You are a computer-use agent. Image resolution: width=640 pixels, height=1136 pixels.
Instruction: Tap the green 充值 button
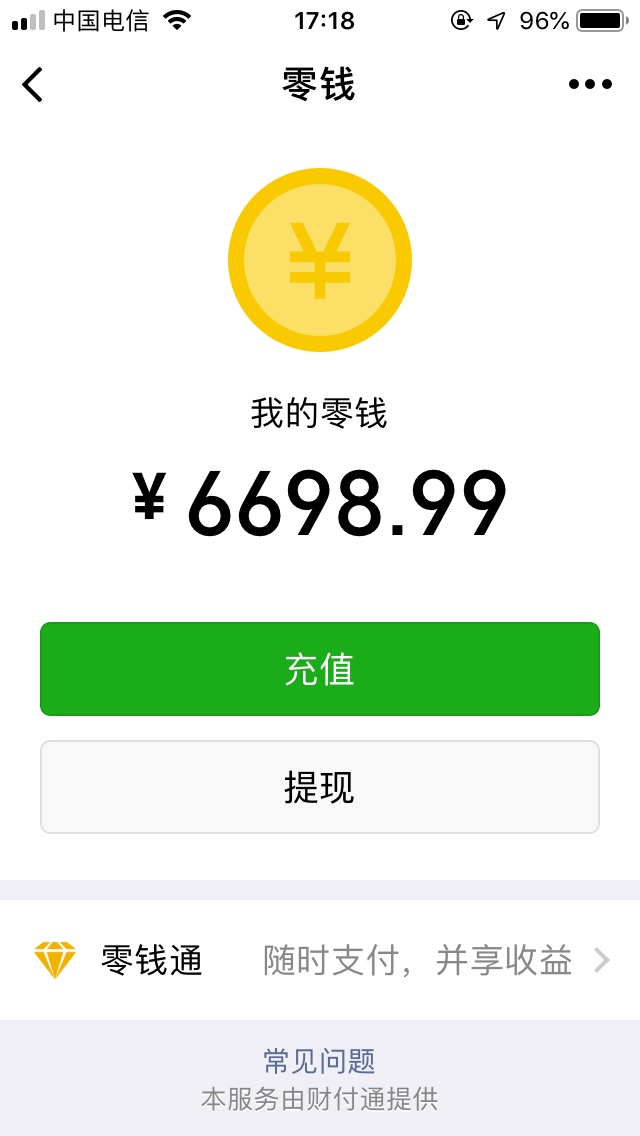point(320,669)
